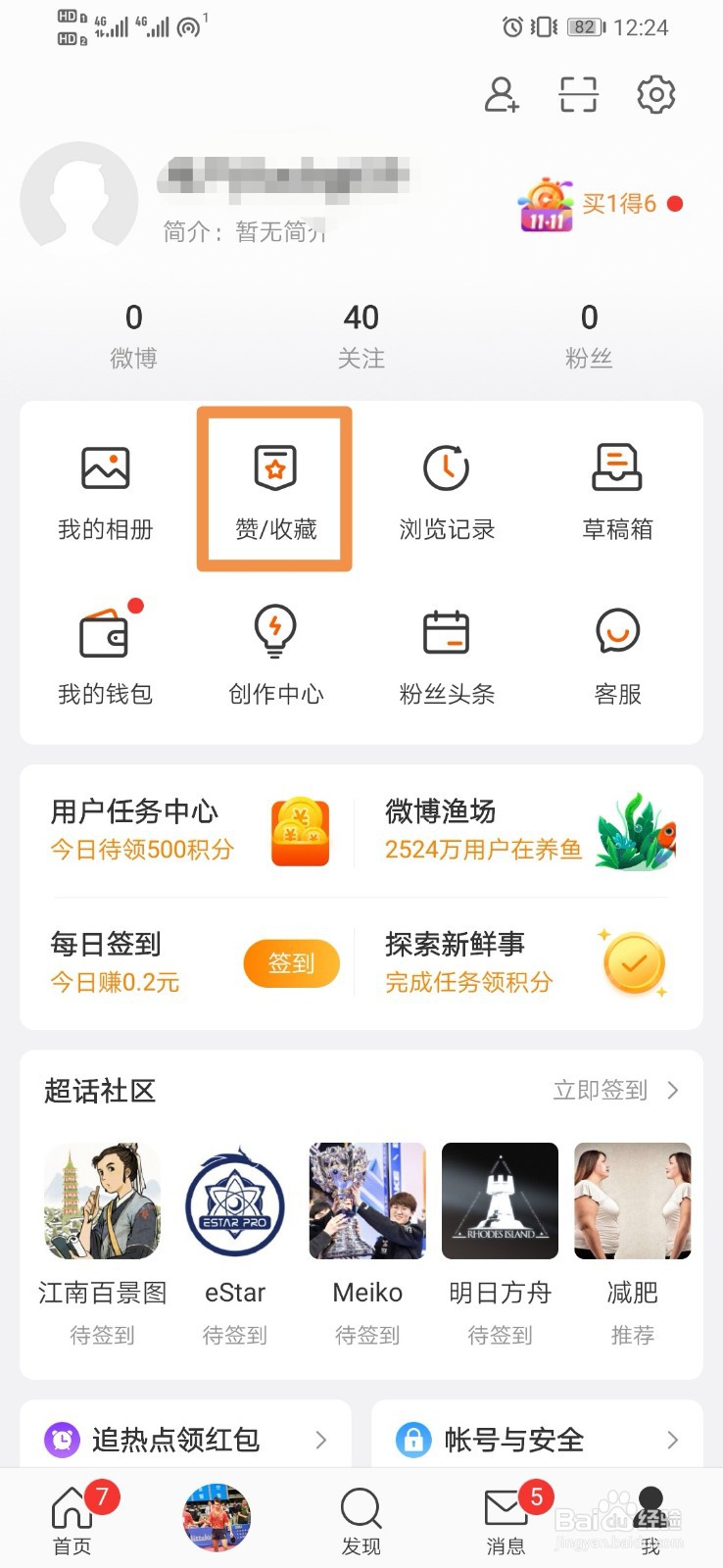
Task: Open the eStar super topic
Action: (235, 1223)
